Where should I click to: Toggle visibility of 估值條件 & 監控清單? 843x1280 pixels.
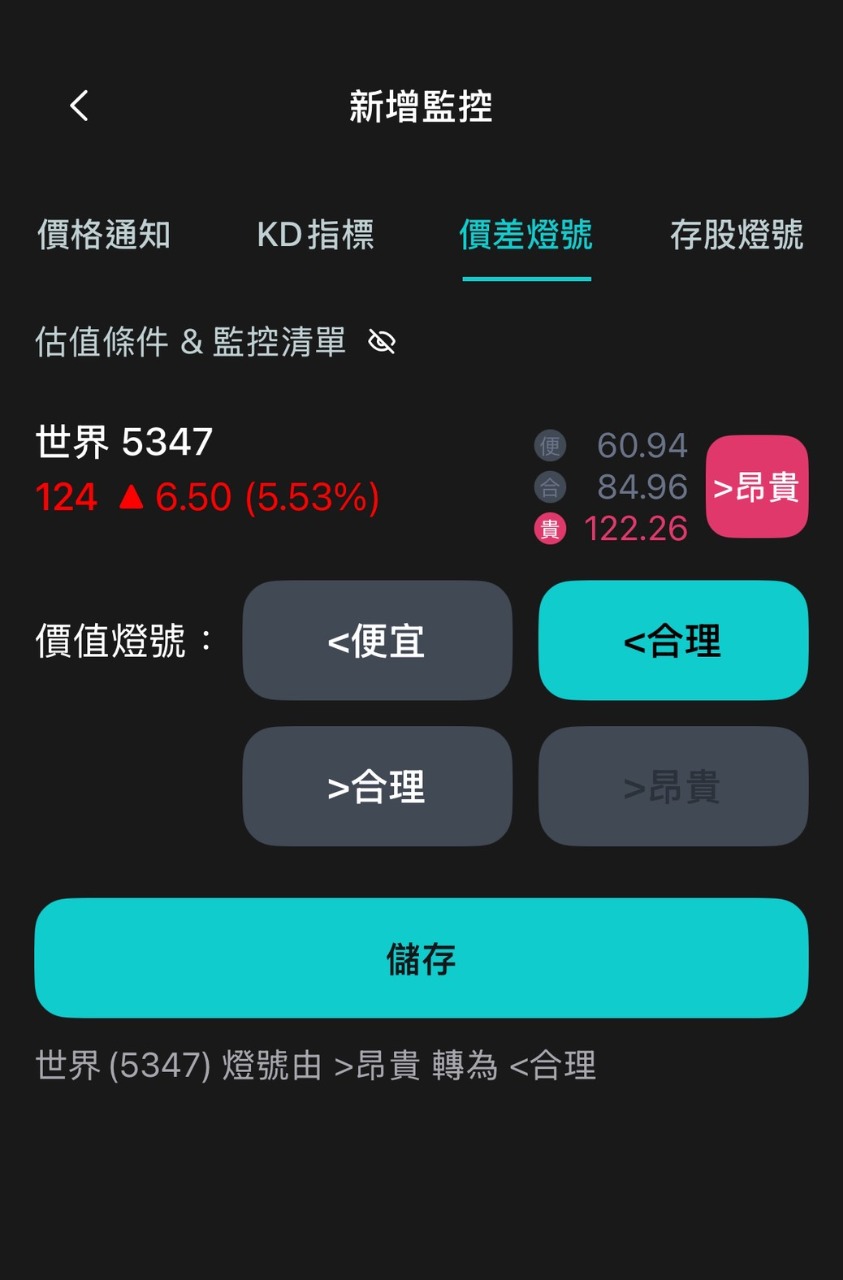coord(381,343)
